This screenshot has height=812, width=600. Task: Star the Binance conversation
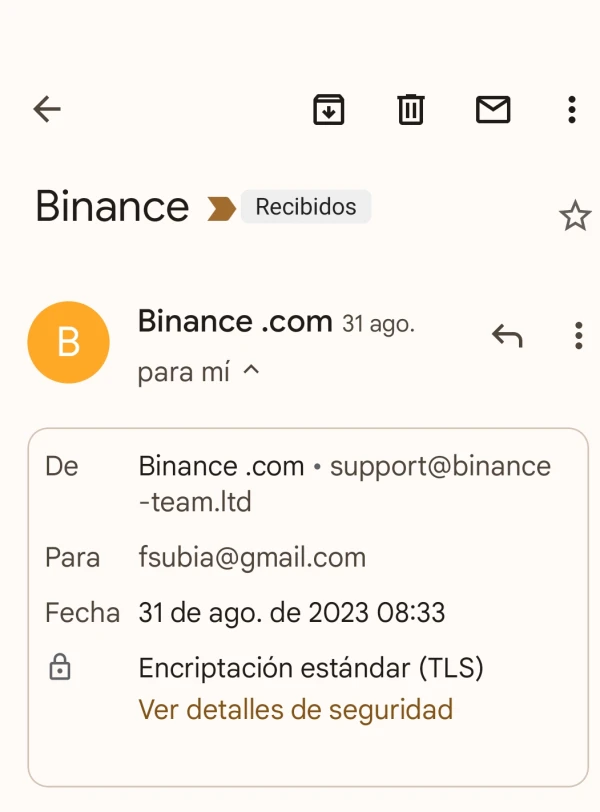point(575,216)
